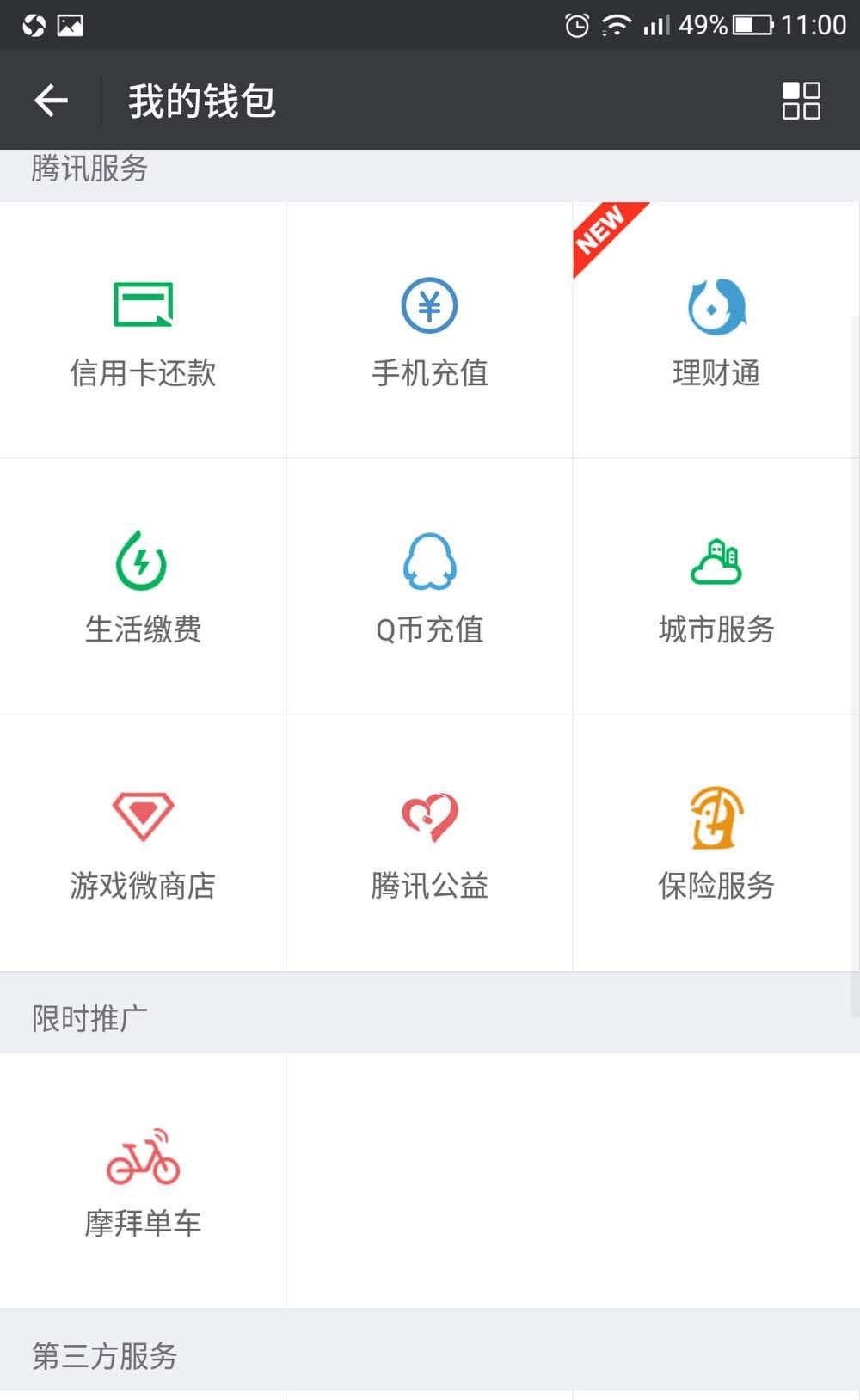This screenshot has width=860, height=1400.
Task: Open Utilities Payment (生活缴费)
Action: [143, 589]
